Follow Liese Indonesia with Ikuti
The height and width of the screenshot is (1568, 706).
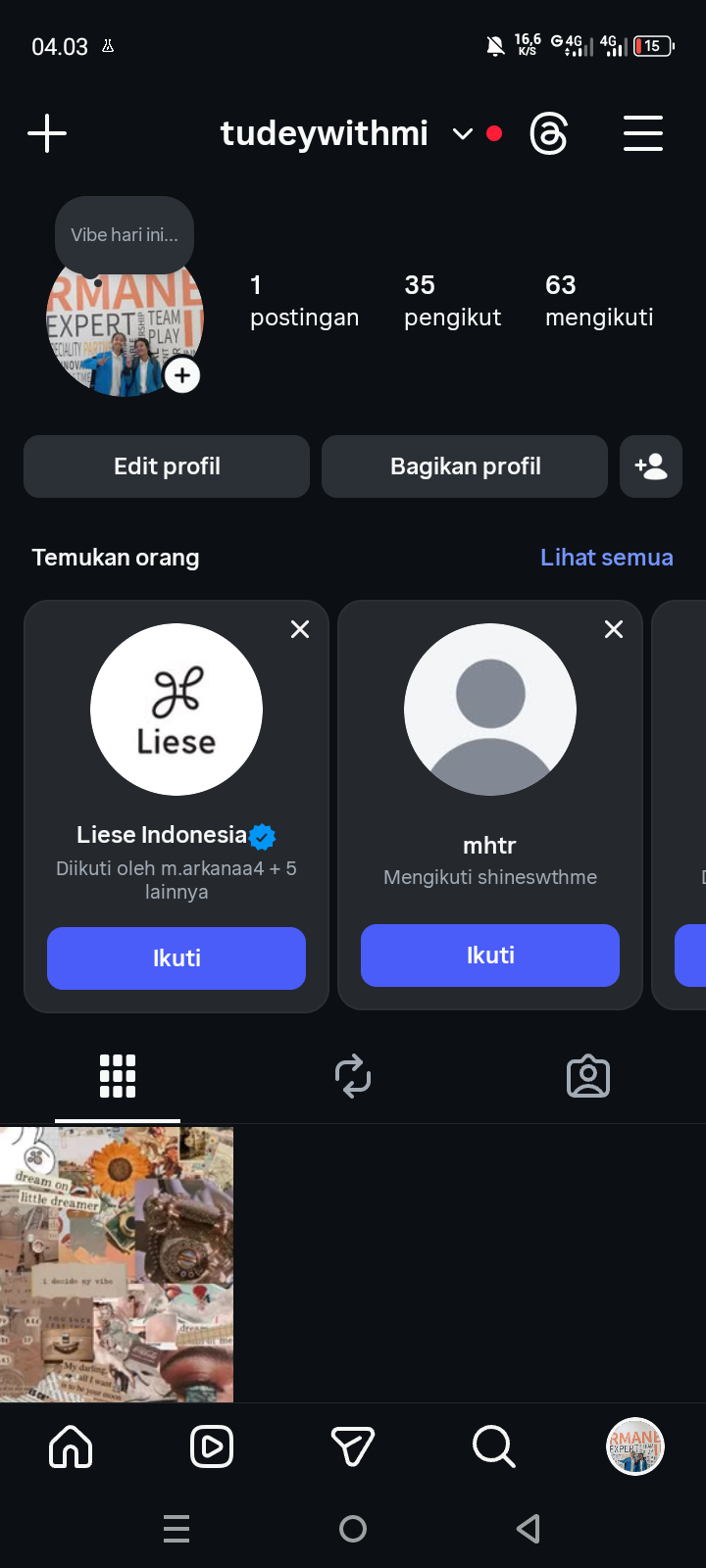pos(176,957)
